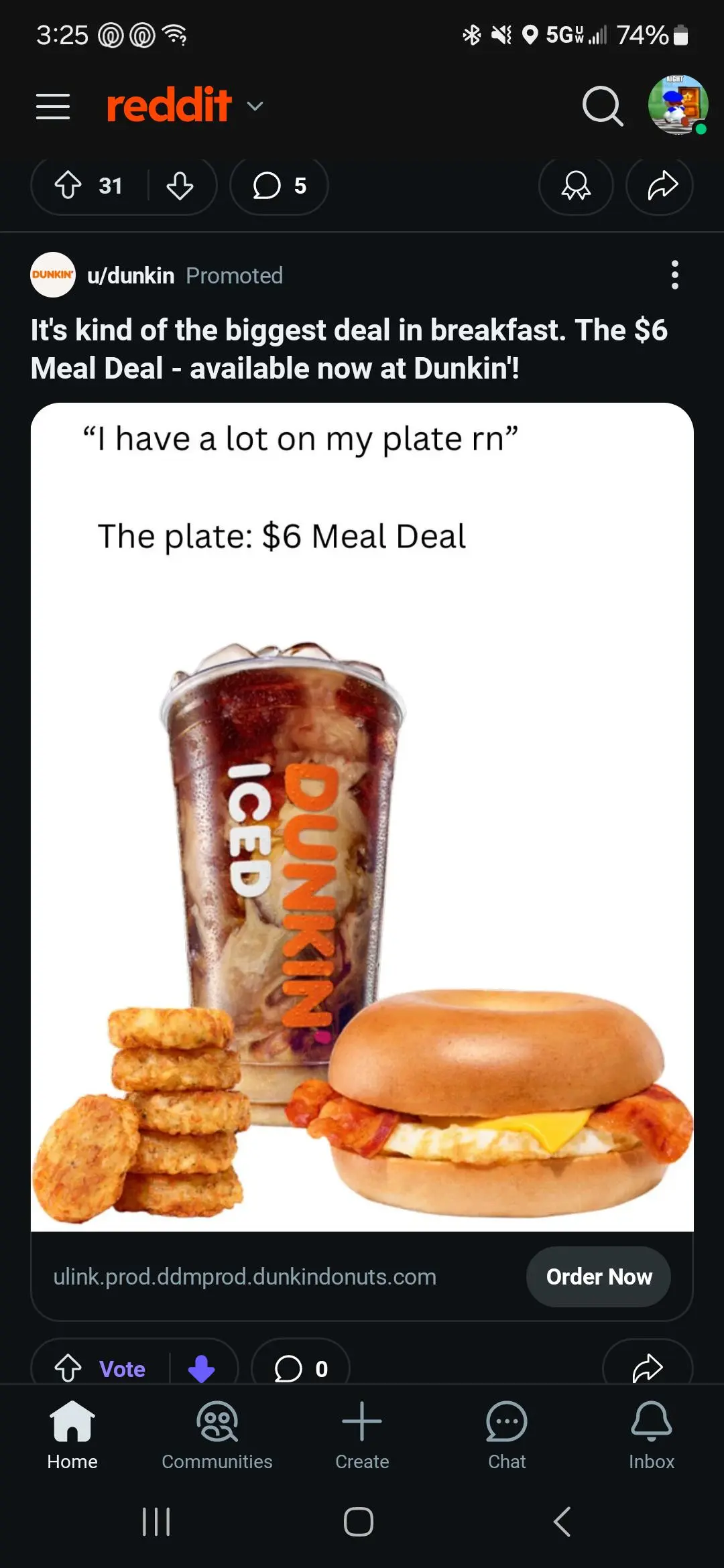Create a new post
The height and width of the screenshot is (1568, 724).
[x=362, y=1435]
